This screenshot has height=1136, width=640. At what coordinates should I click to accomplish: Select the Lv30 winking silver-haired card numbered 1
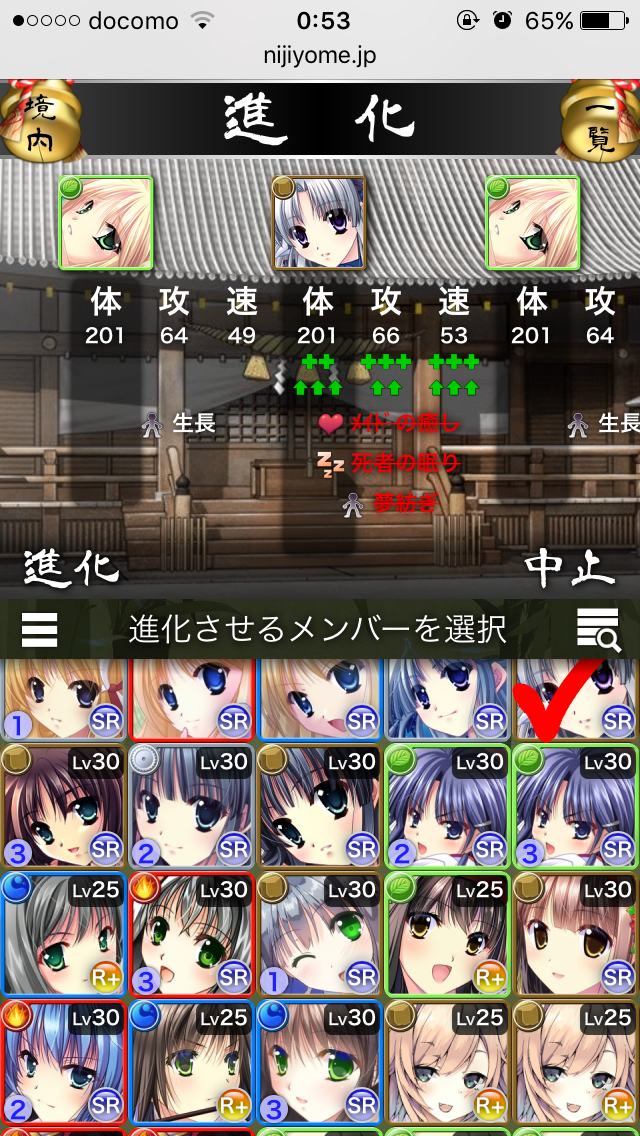pos(319,934)
